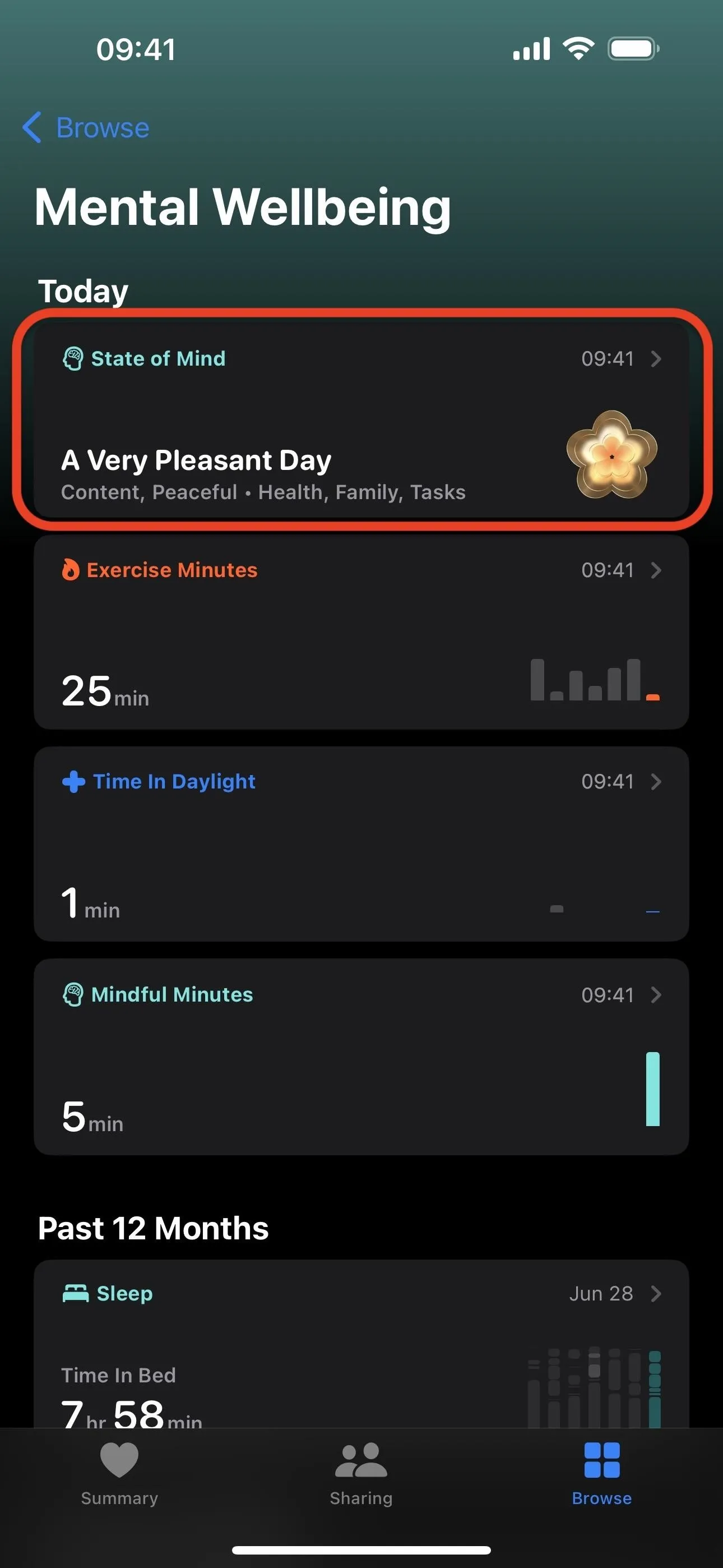Select the Browse tab
The image size is (723, 1568).
(x=601, y=1474)
